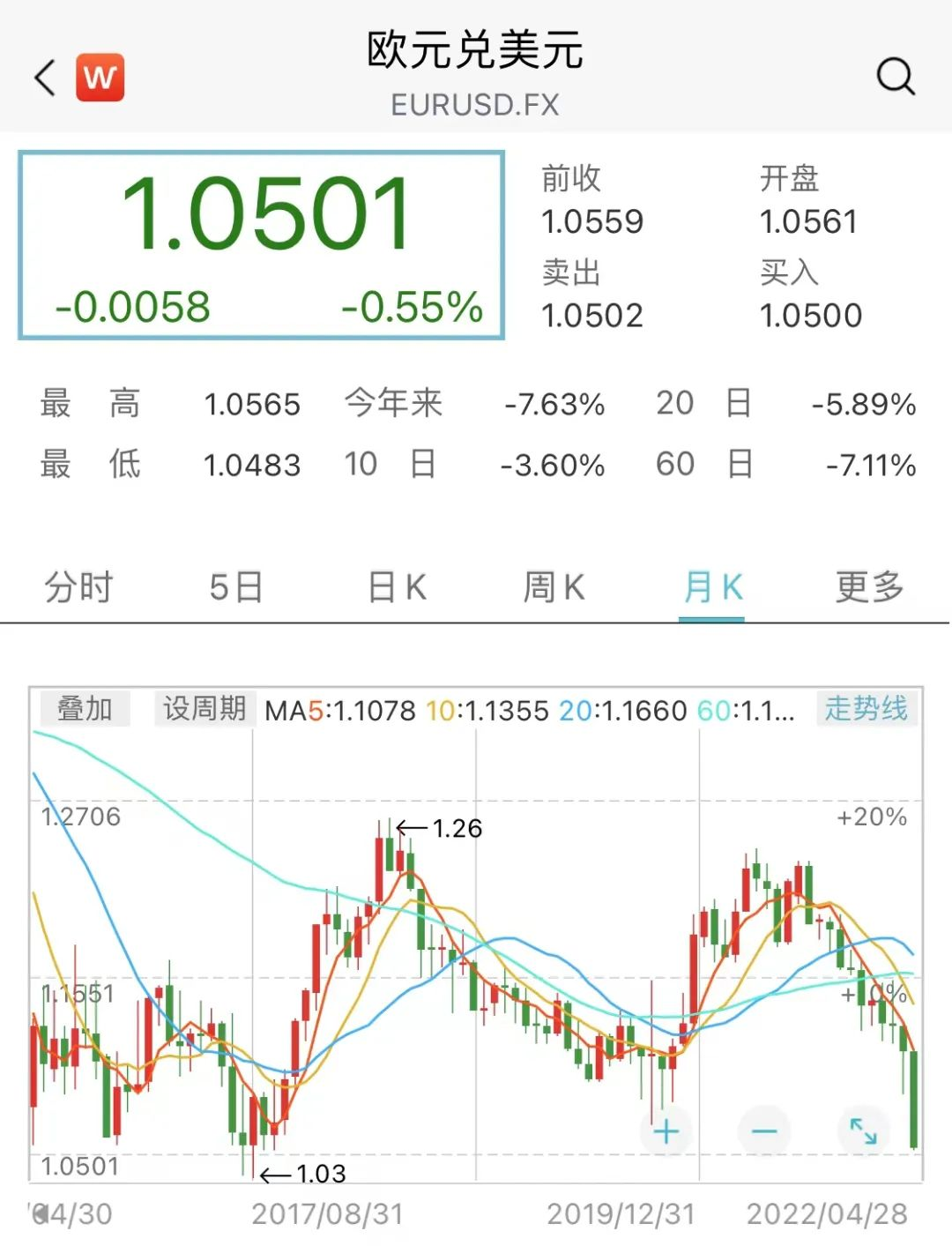
Task: Select the 日K chart tab
Action: pyautogui.click(x=397, y=586)
